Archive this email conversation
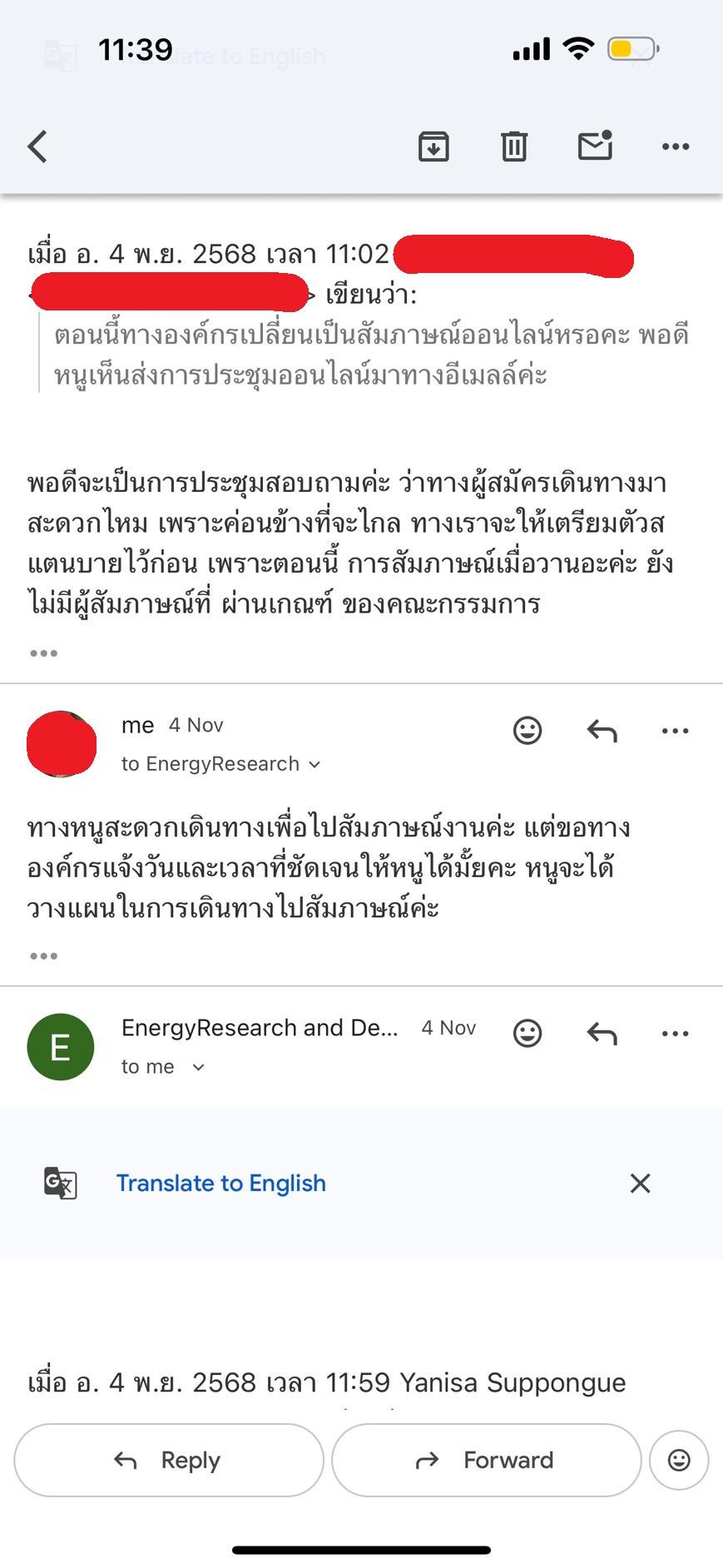Screen dimensions: 723x1568 point(433,146)
